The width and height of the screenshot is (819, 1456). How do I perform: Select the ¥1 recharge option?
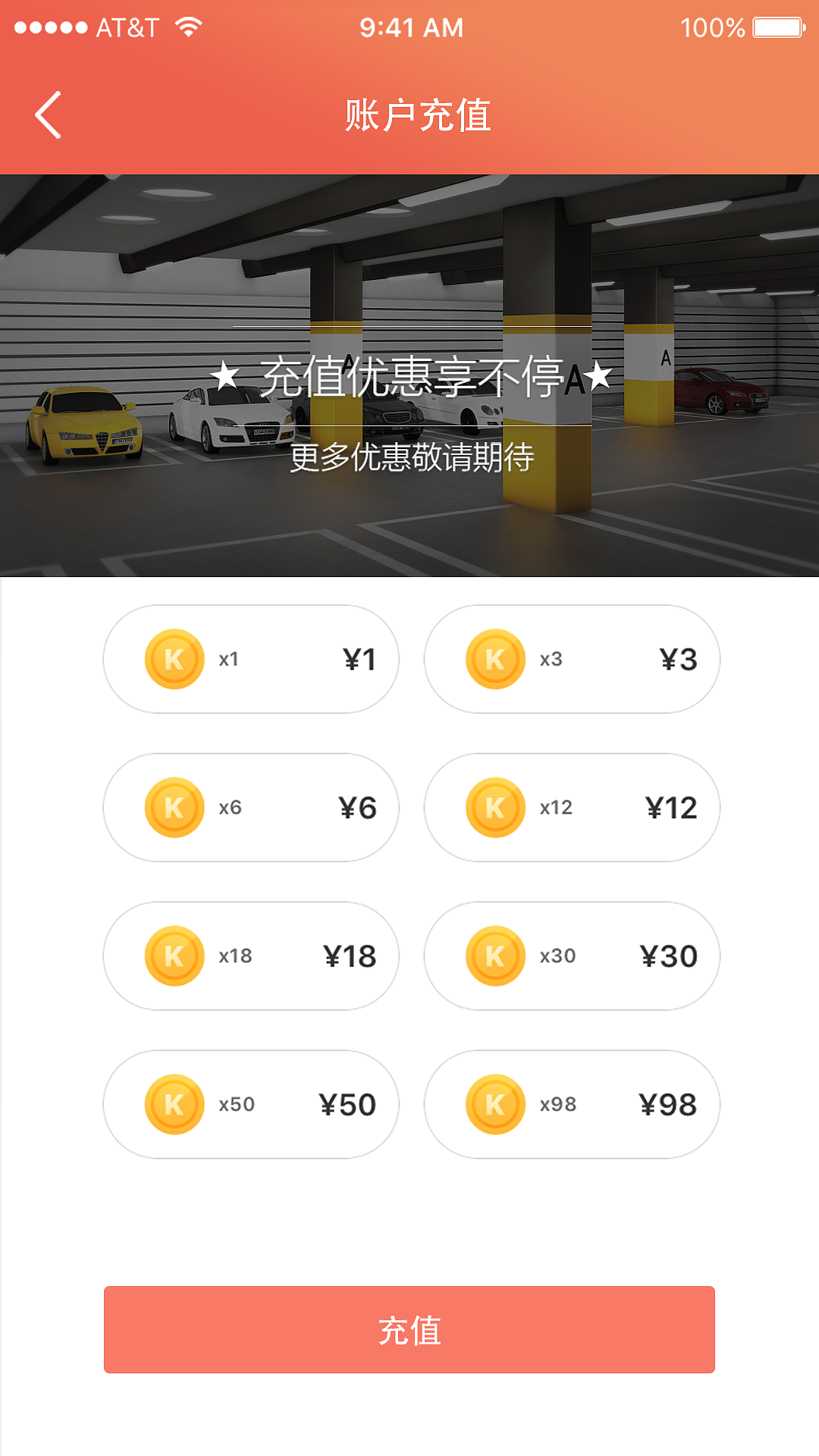[251, 659]
